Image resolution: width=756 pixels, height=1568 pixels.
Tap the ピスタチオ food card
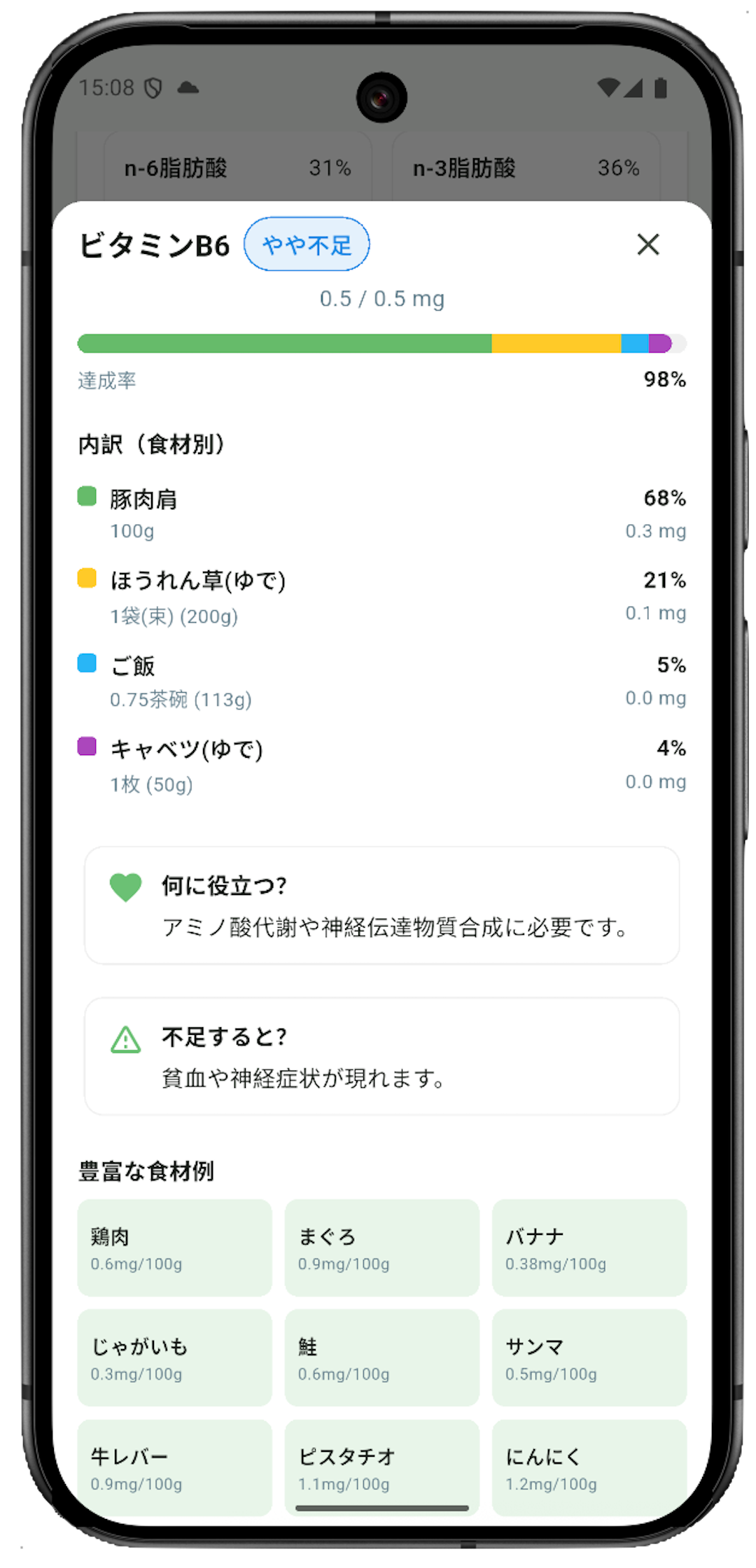point(381,1464)
